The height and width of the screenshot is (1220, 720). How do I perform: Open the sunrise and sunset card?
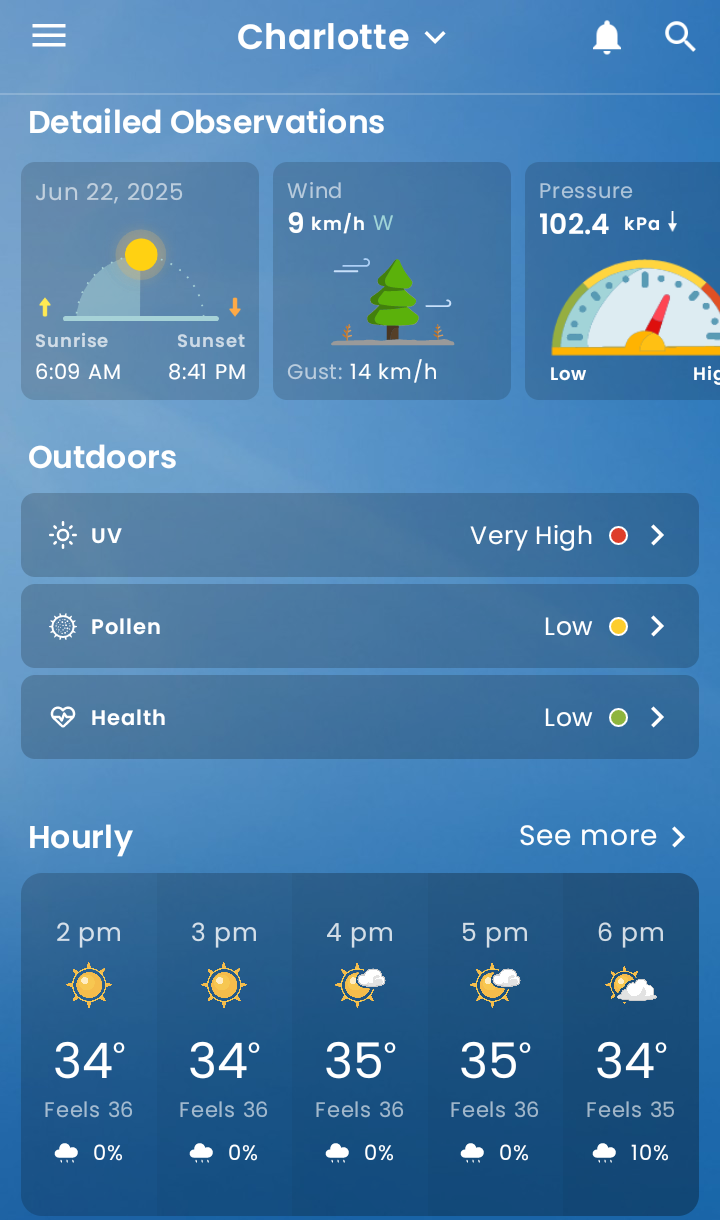pos(140,281)
